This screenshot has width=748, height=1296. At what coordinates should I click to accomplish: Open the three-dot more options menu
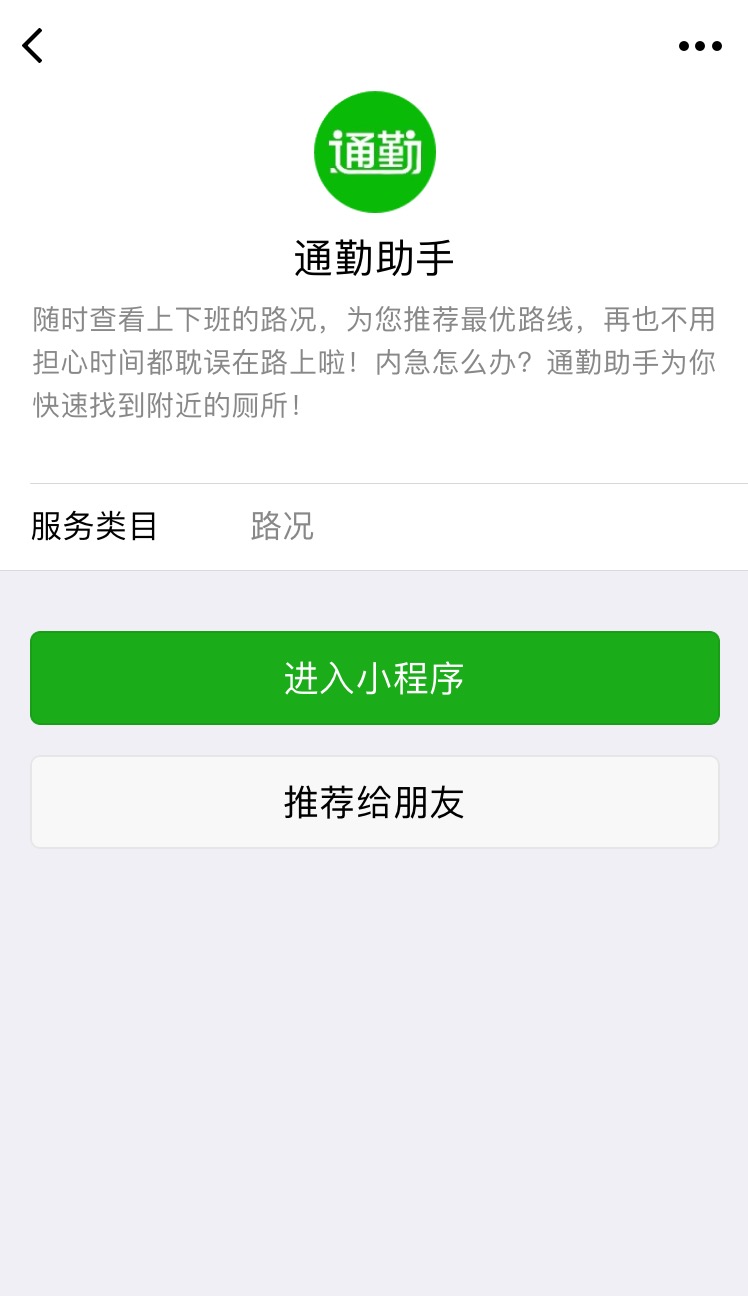click(700, 46)
